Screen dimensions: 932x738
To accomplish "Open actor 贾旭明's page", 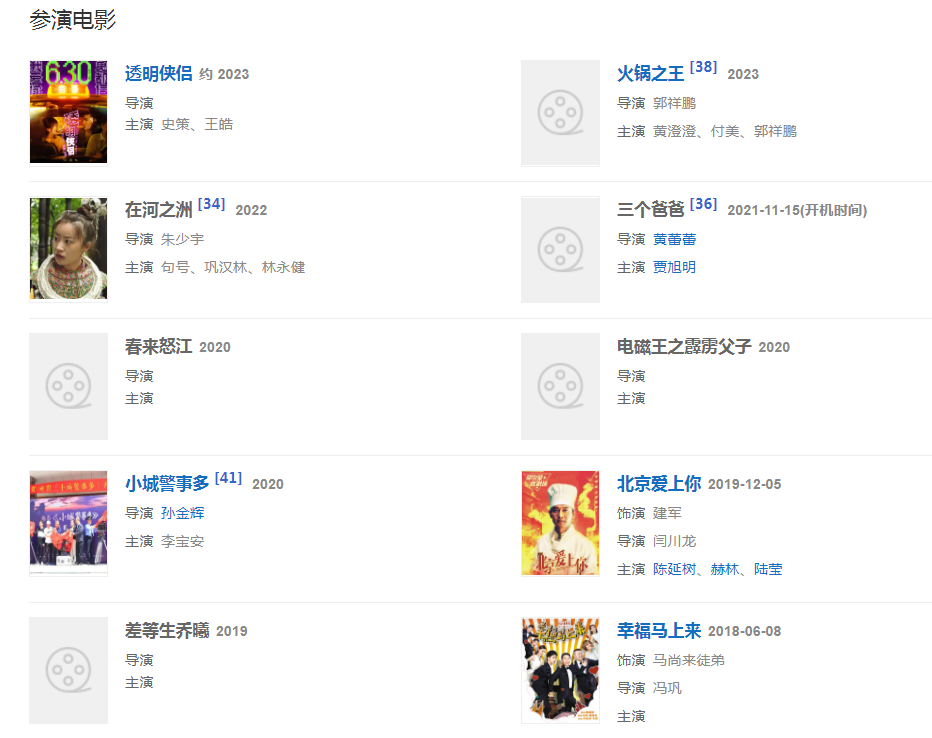I will 674,267.
